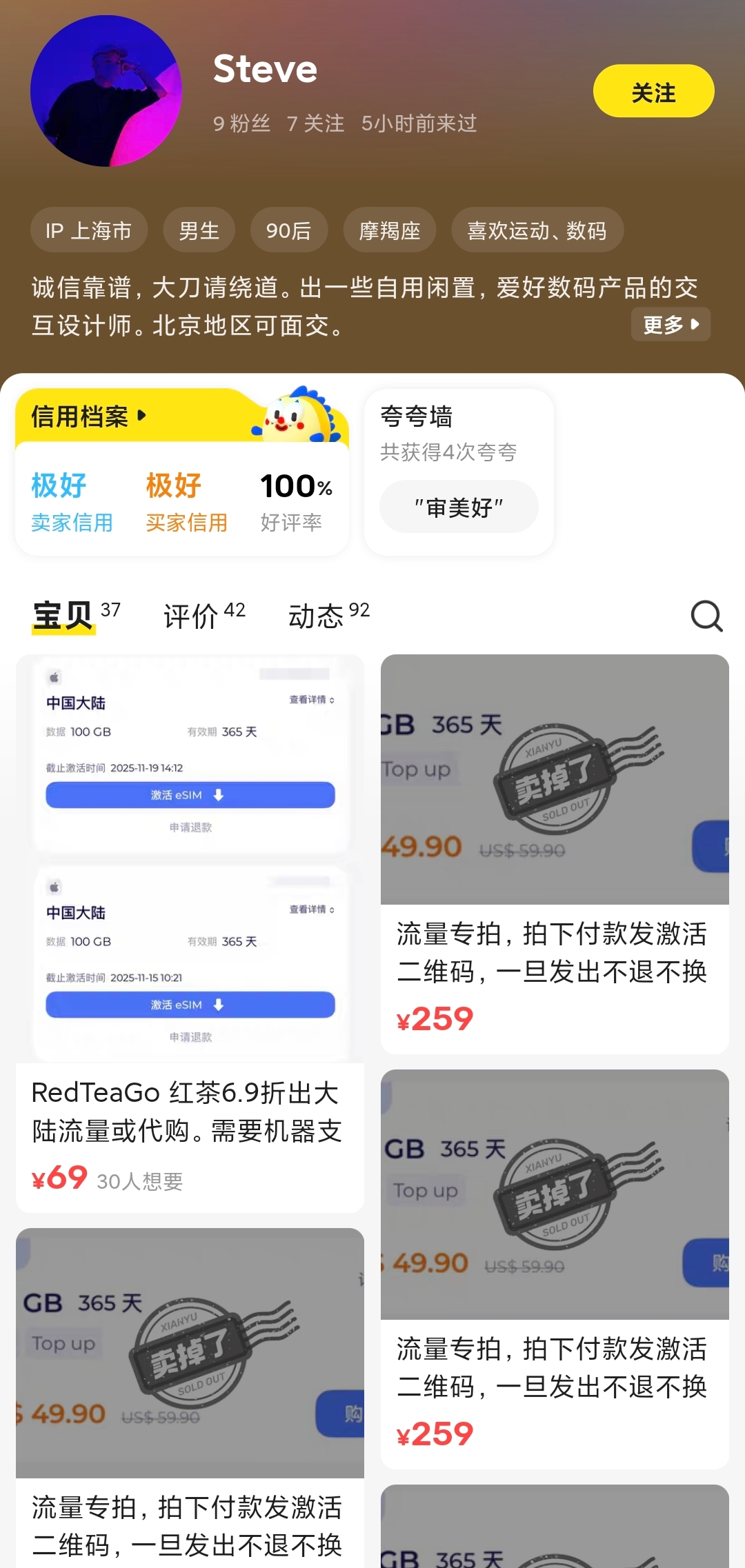Screen dimensions: 745x1568
Task: Click 申请退款 below 激活 eSIM
Action: pyautogui.click(x=190, y=828)
